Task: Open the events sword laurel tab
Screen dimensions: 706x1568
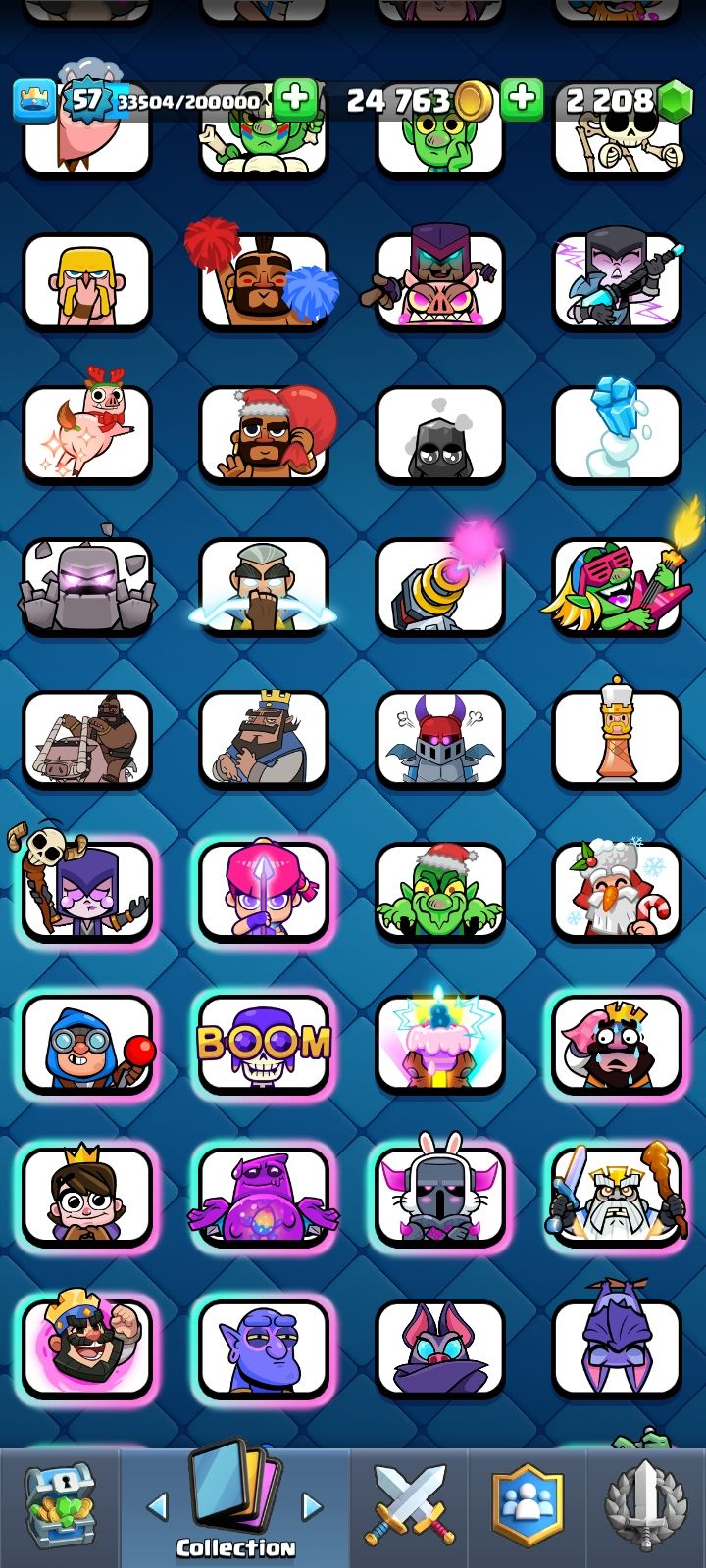Action: [644, 1506]
